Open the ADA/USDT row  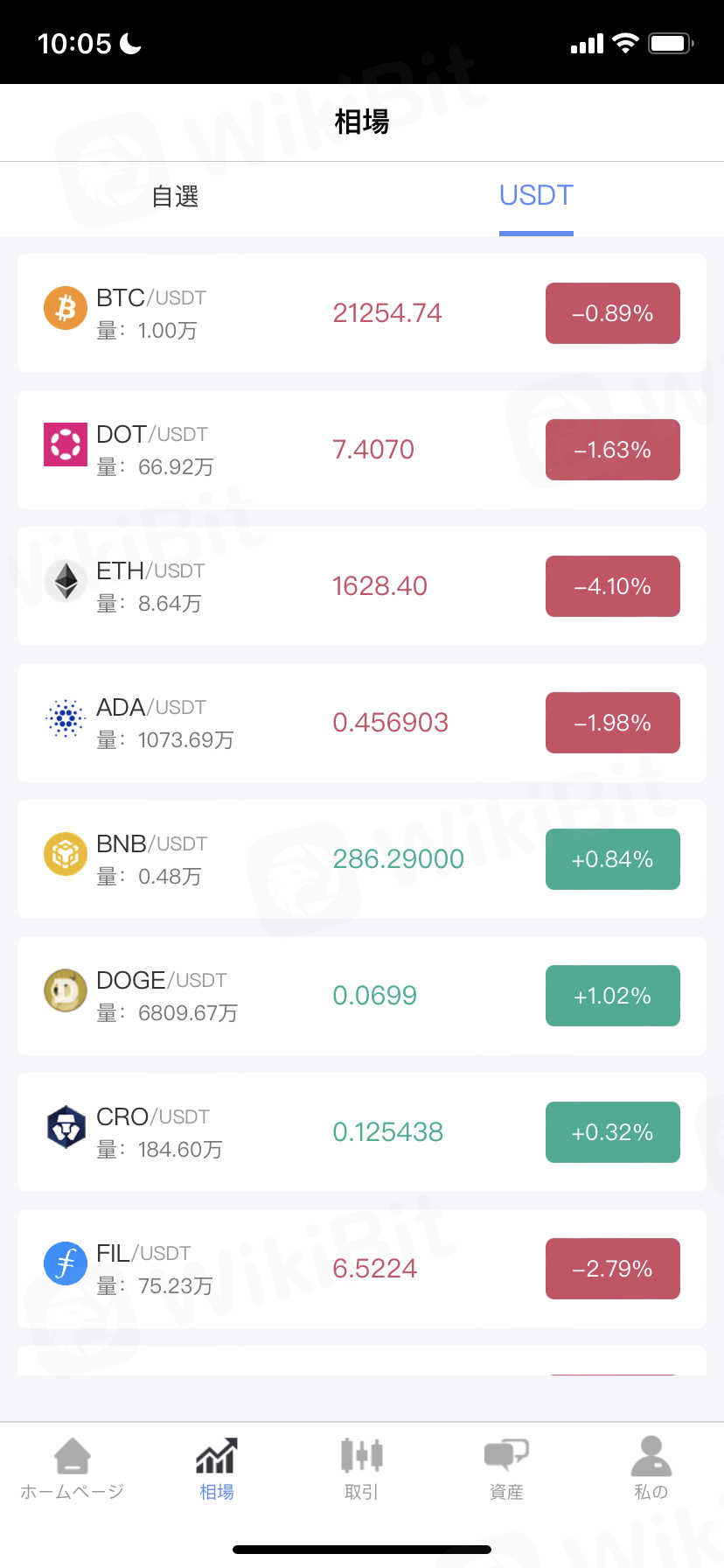pyautogui.click(x=361, y=723)
